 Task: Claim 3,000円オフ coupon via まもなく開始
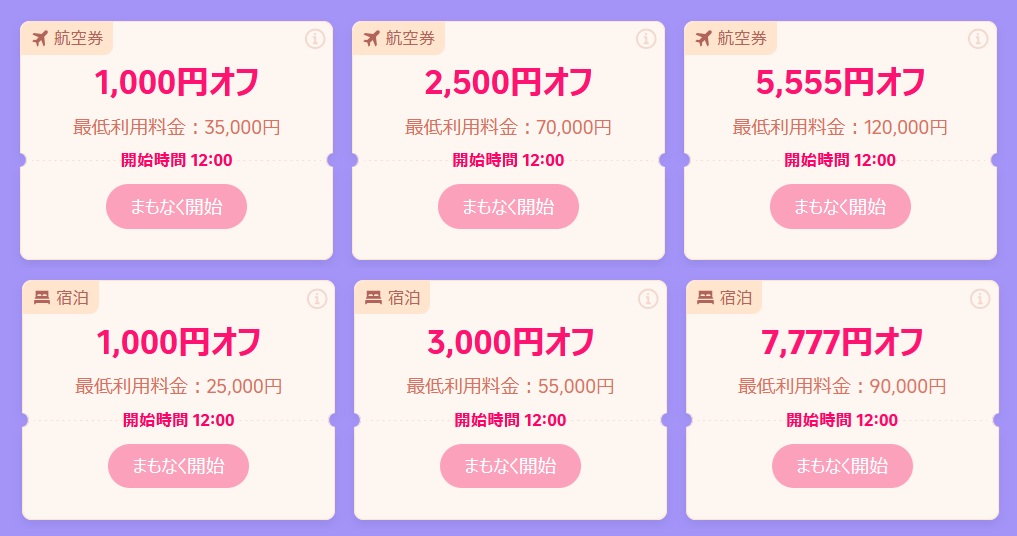pyautogui.click(x=510, y=466)
